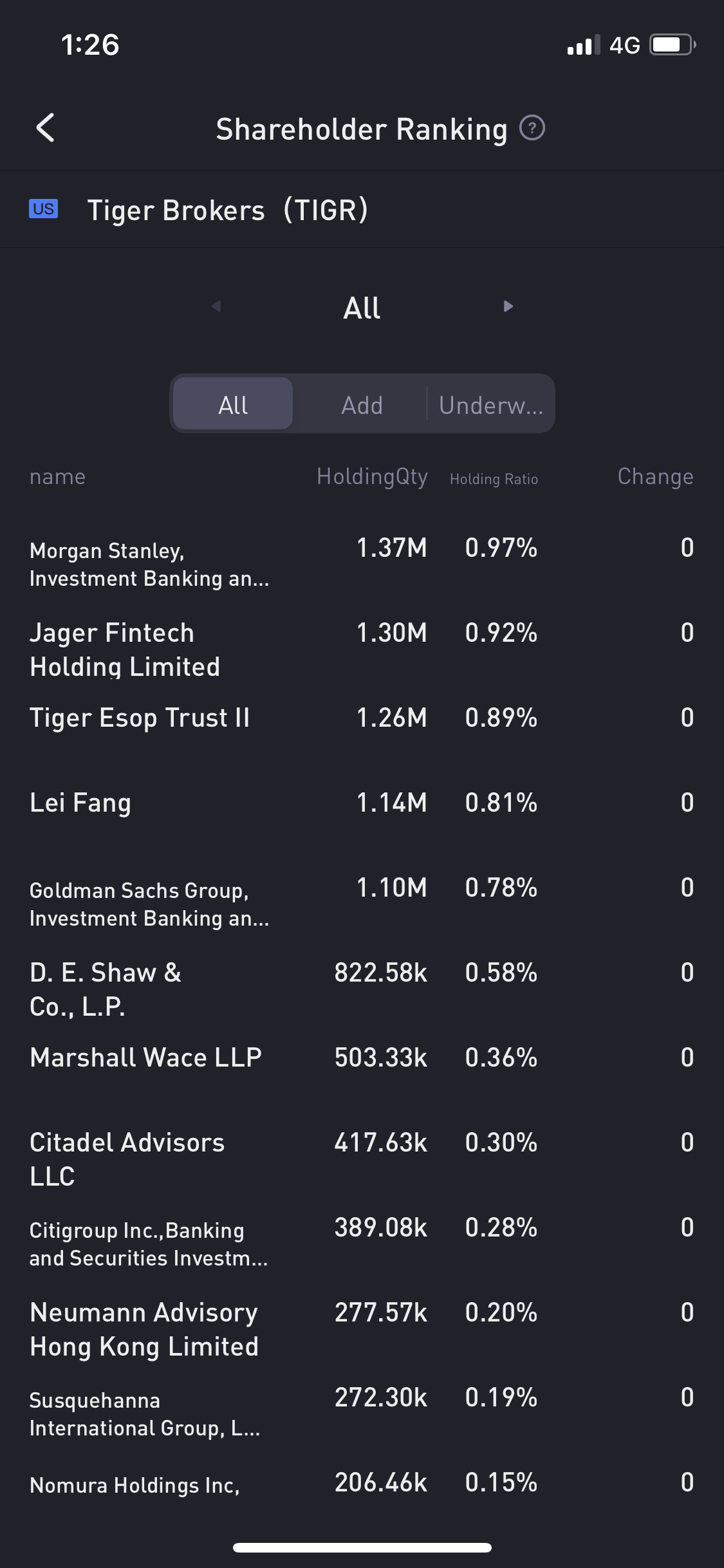Open the Shareholder Ranking help icon
724x1568 pixels.
click(x=532, y=128)
